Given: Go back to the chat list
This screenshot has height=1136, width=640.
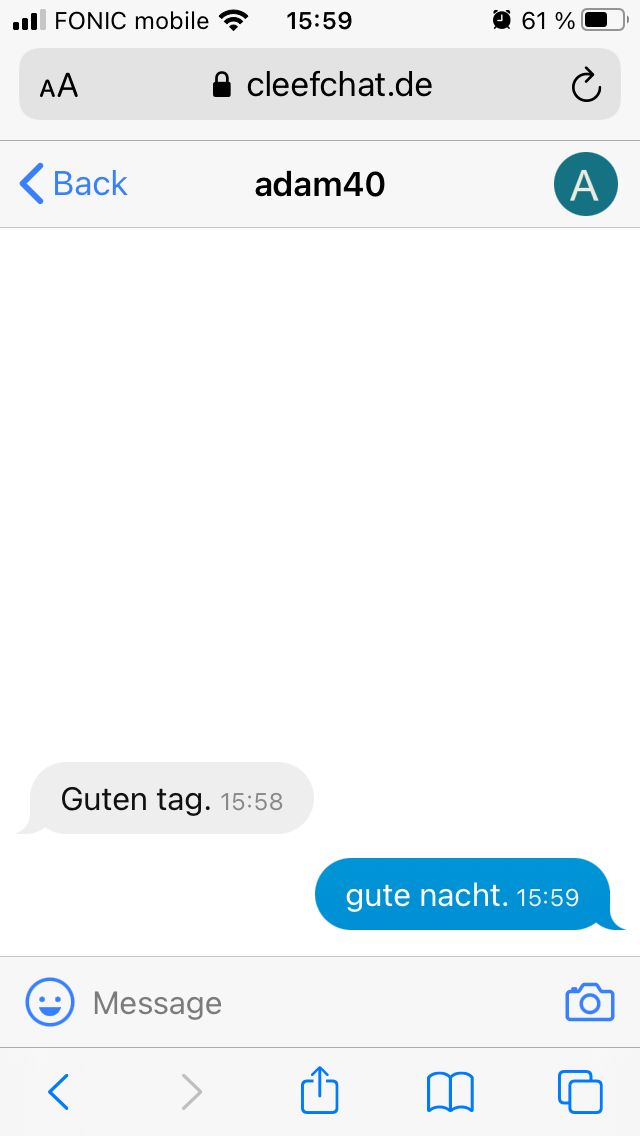Looking at the screenshot, I should point(74,184).
